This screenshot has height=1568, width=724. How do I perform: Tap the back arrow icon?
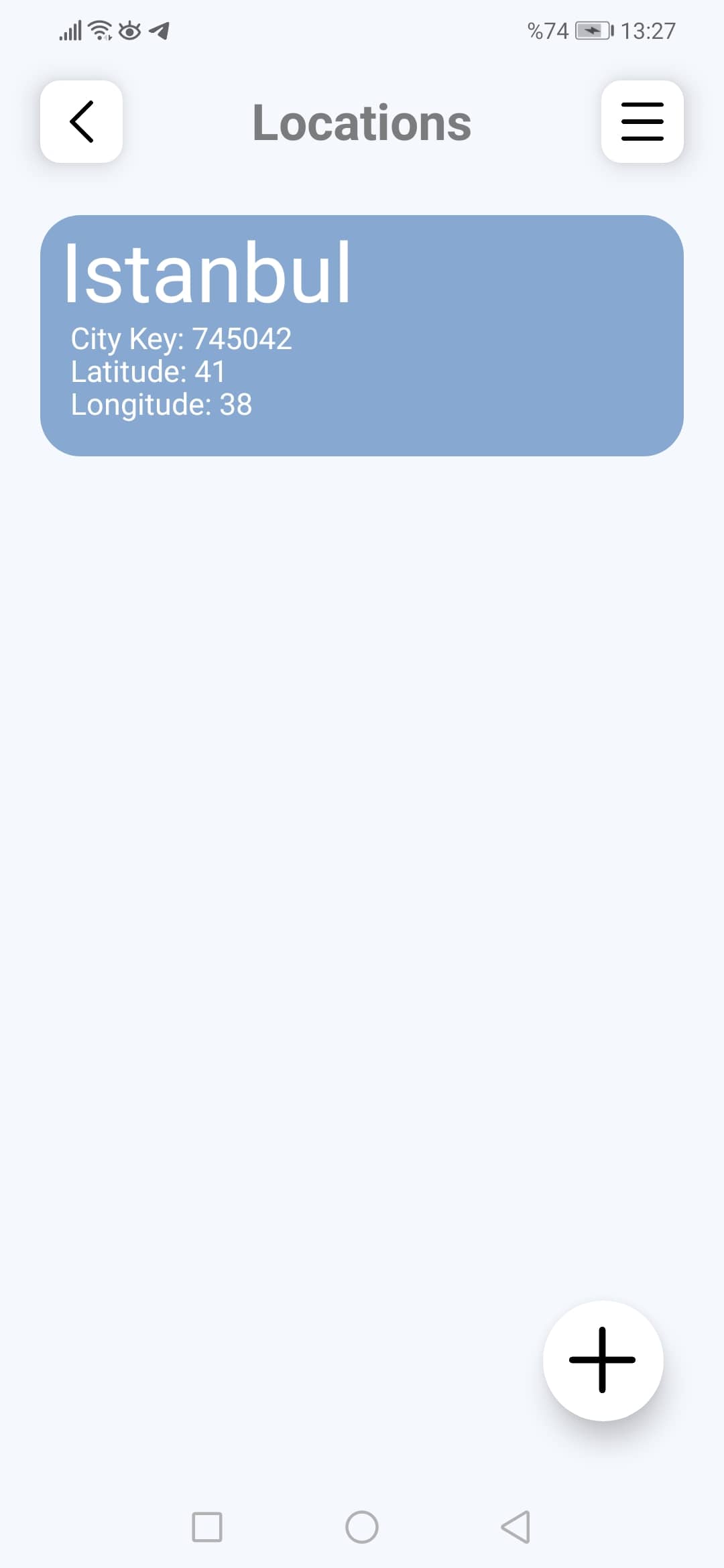pyautogui.click(x=80, y=123)
